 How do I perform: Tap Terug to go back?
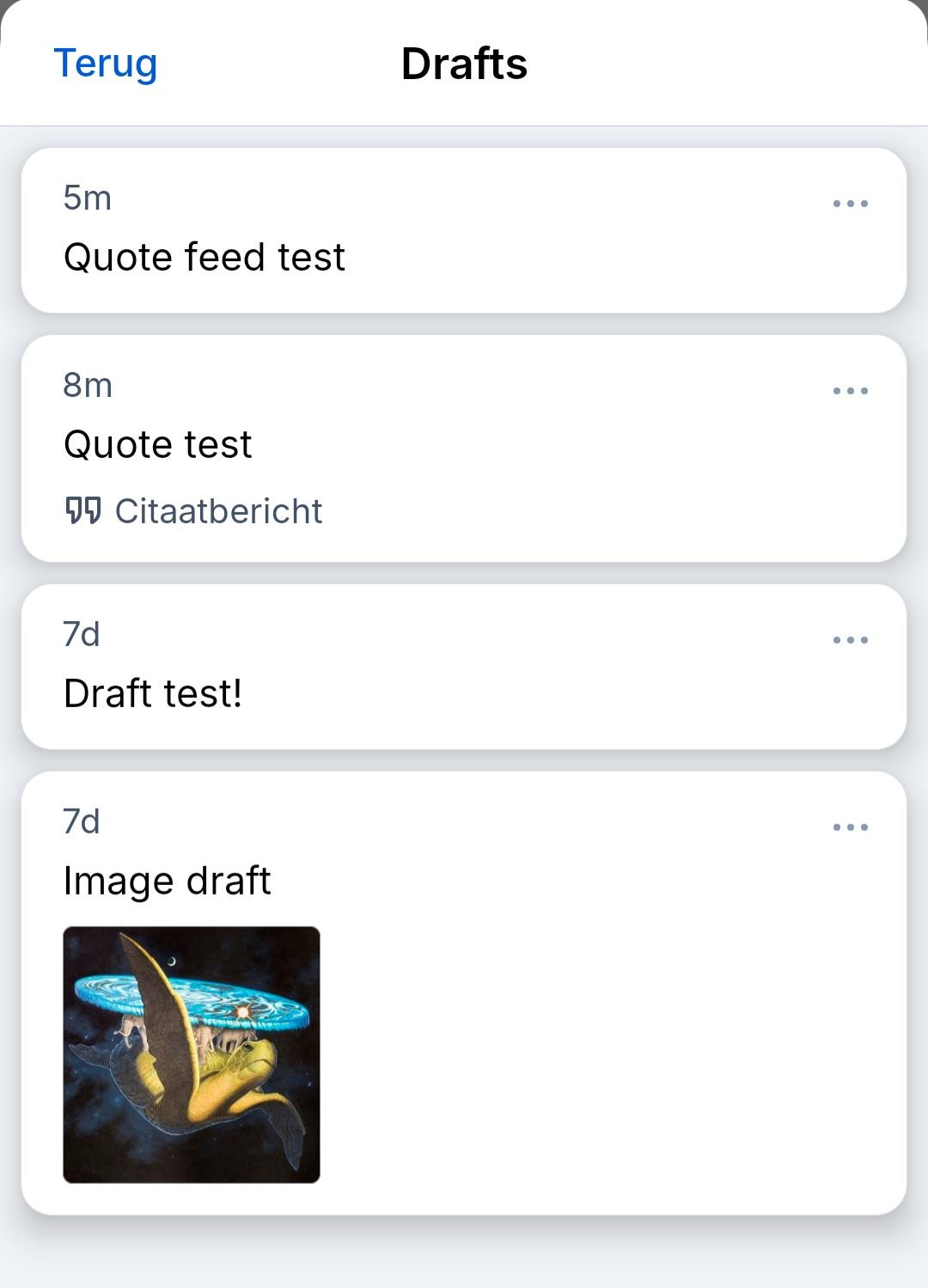(105, 64)
